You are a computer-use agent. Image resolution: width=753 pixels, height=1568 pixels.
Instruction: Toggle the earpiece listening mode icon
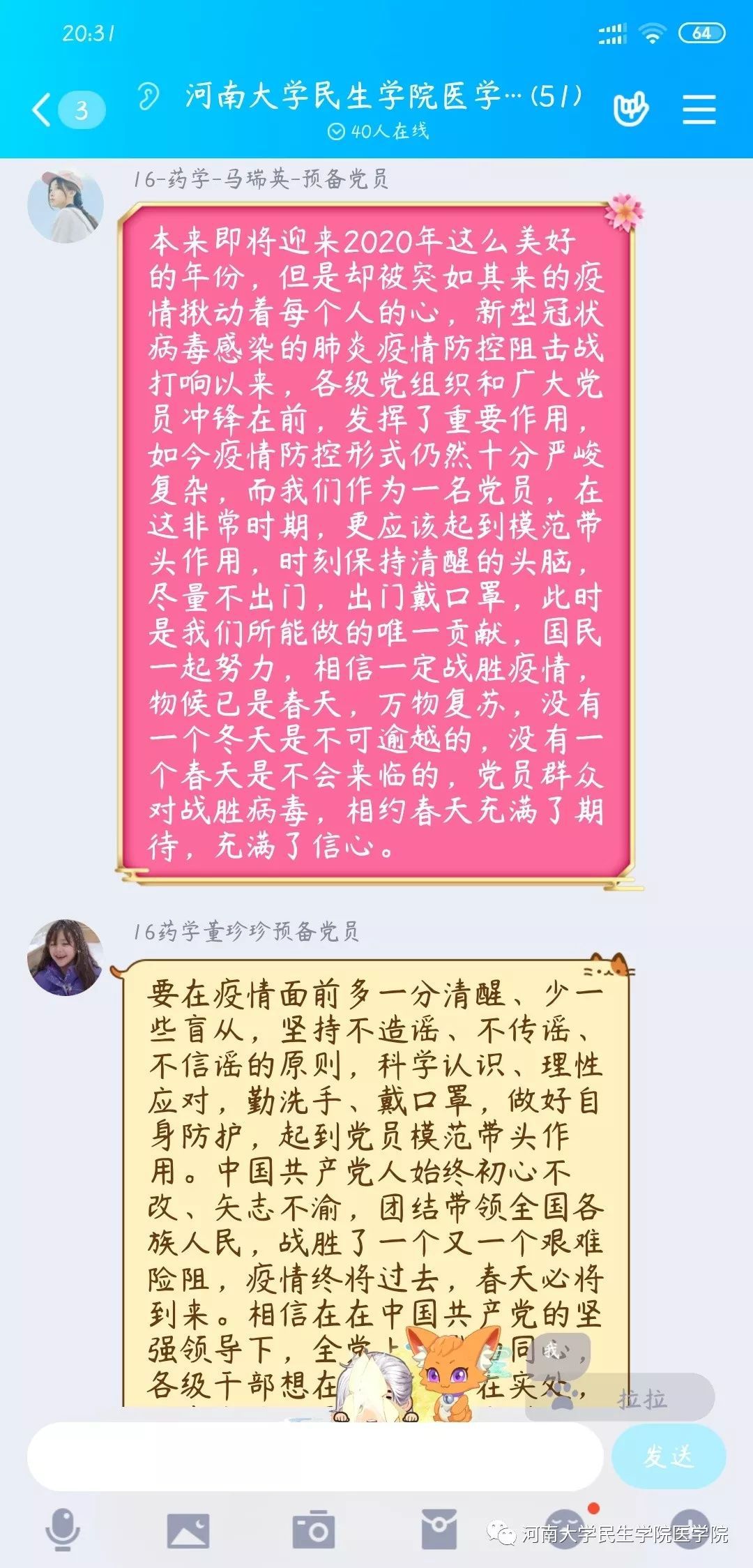pyautogui.click(x=148, y=96)
